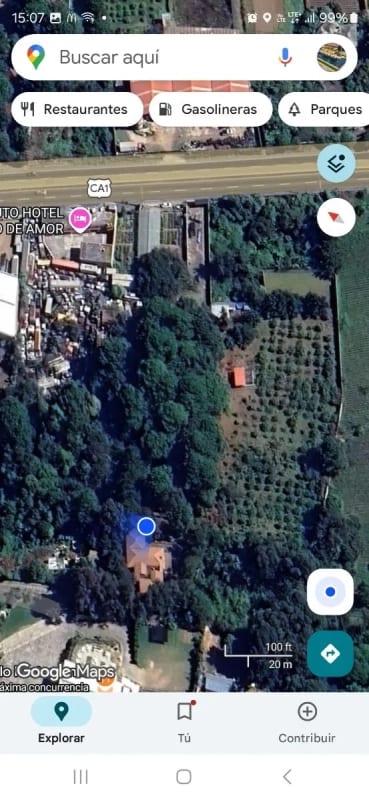Start voice search with the microphone
369x800 pixels.
(x=285, y=57)
